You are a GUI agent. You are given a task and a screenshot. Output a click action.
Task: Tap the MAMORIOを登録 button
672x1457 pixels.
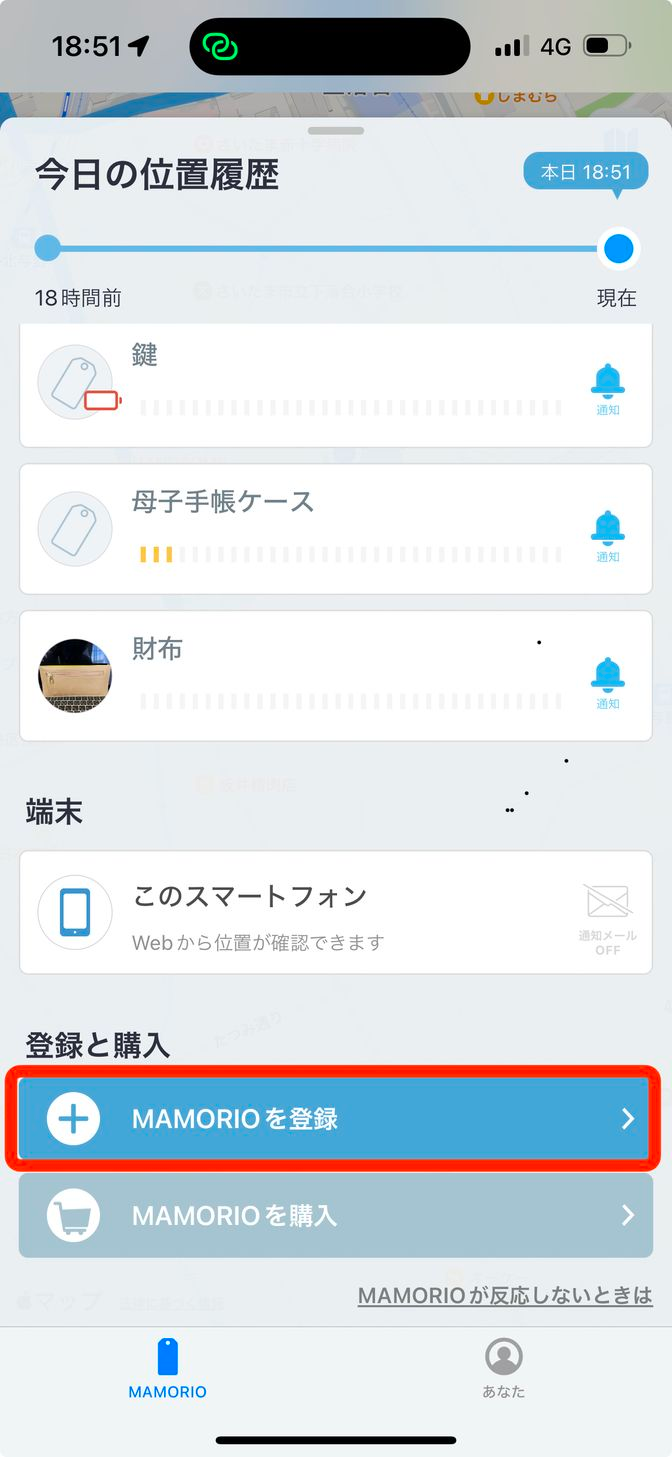(x=335, y=1118)
